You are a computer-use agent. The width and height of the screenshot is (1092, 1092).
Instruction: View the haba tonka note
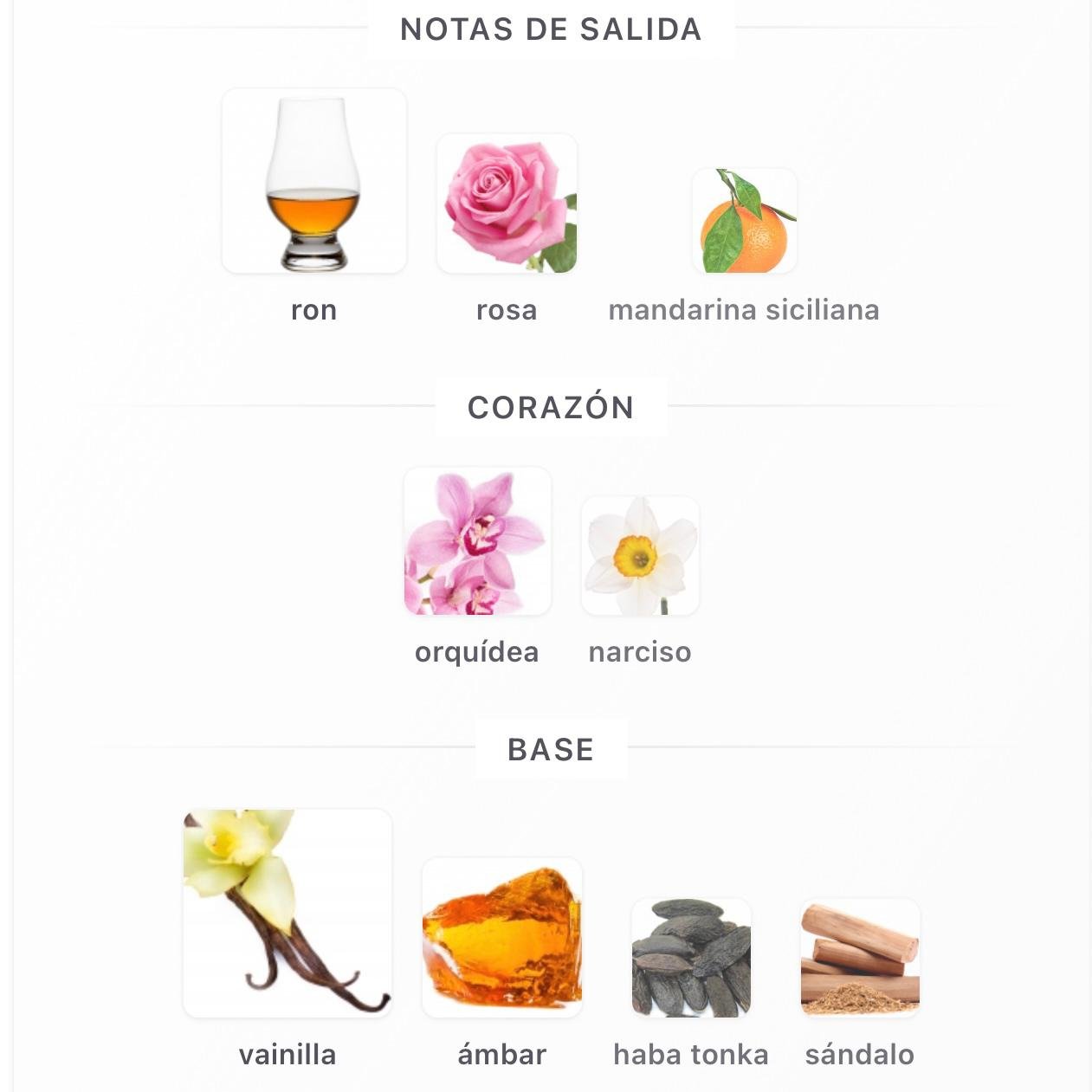[x=691, y=958]
